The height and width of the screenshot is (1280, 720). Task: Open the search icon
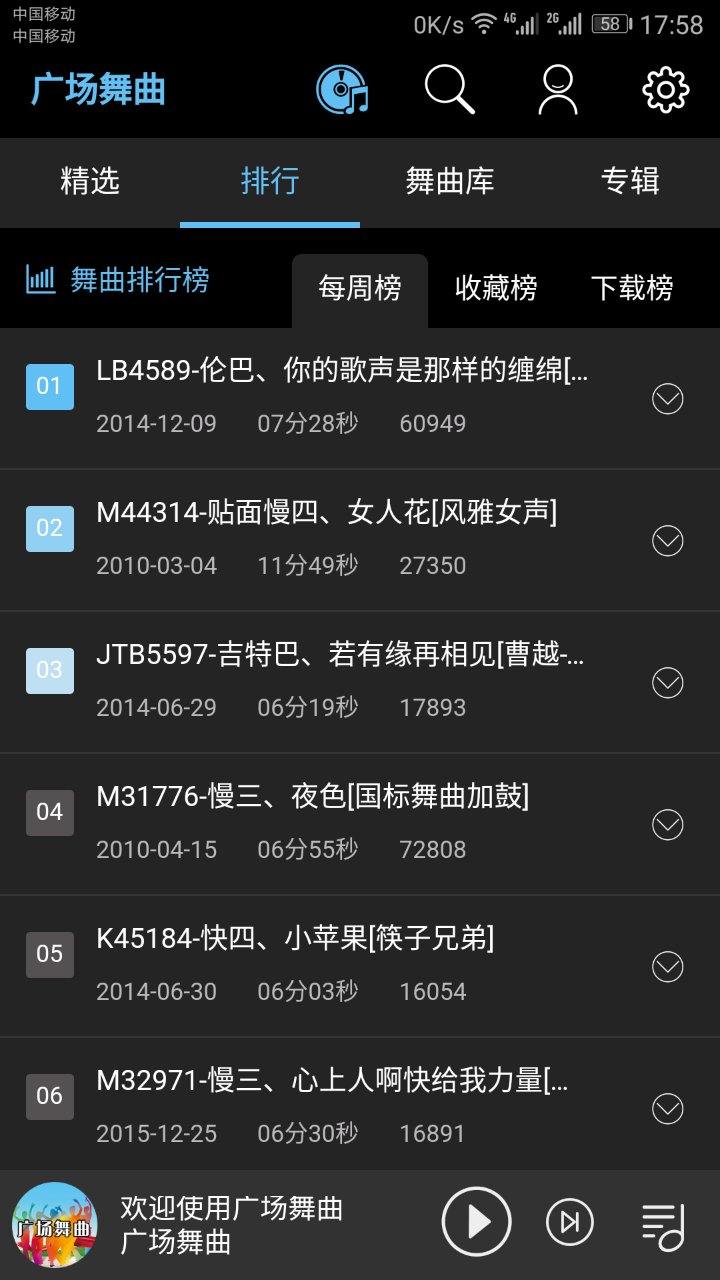tap(450, 88)
